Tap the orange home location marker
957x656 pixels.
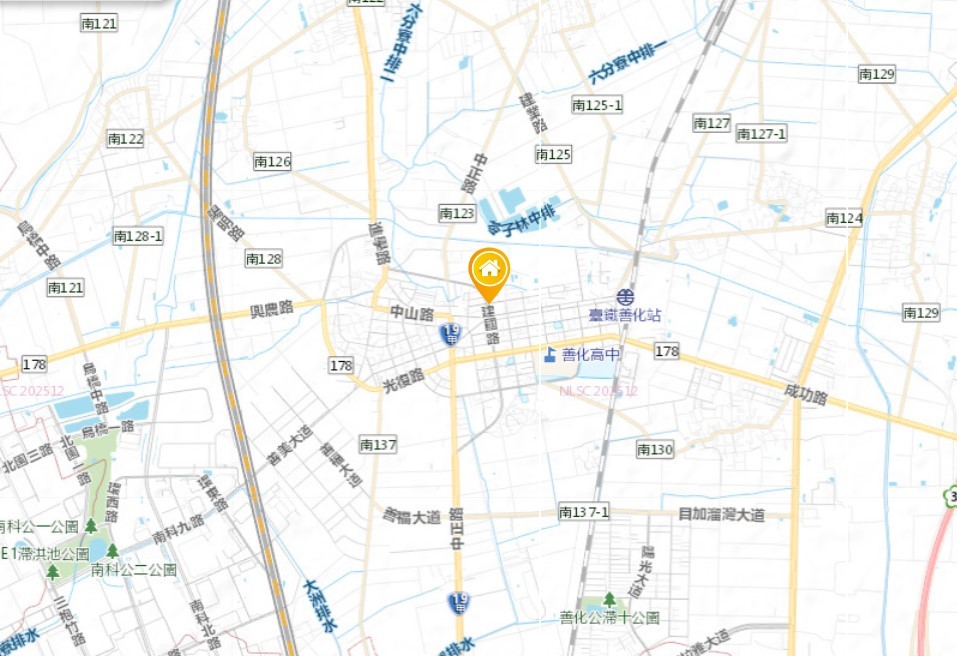[489, 270]
